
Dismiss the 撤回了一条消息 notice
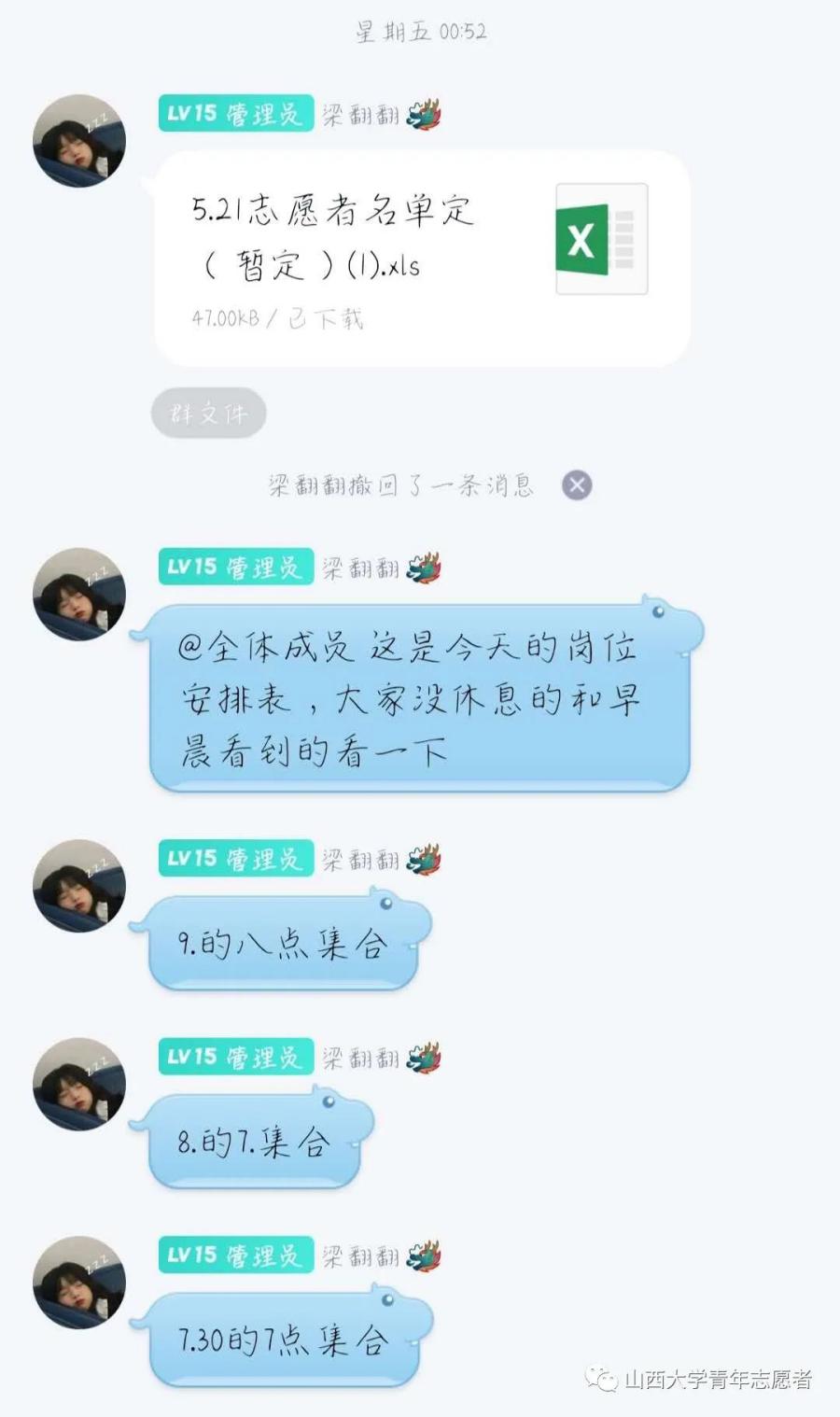577,485
